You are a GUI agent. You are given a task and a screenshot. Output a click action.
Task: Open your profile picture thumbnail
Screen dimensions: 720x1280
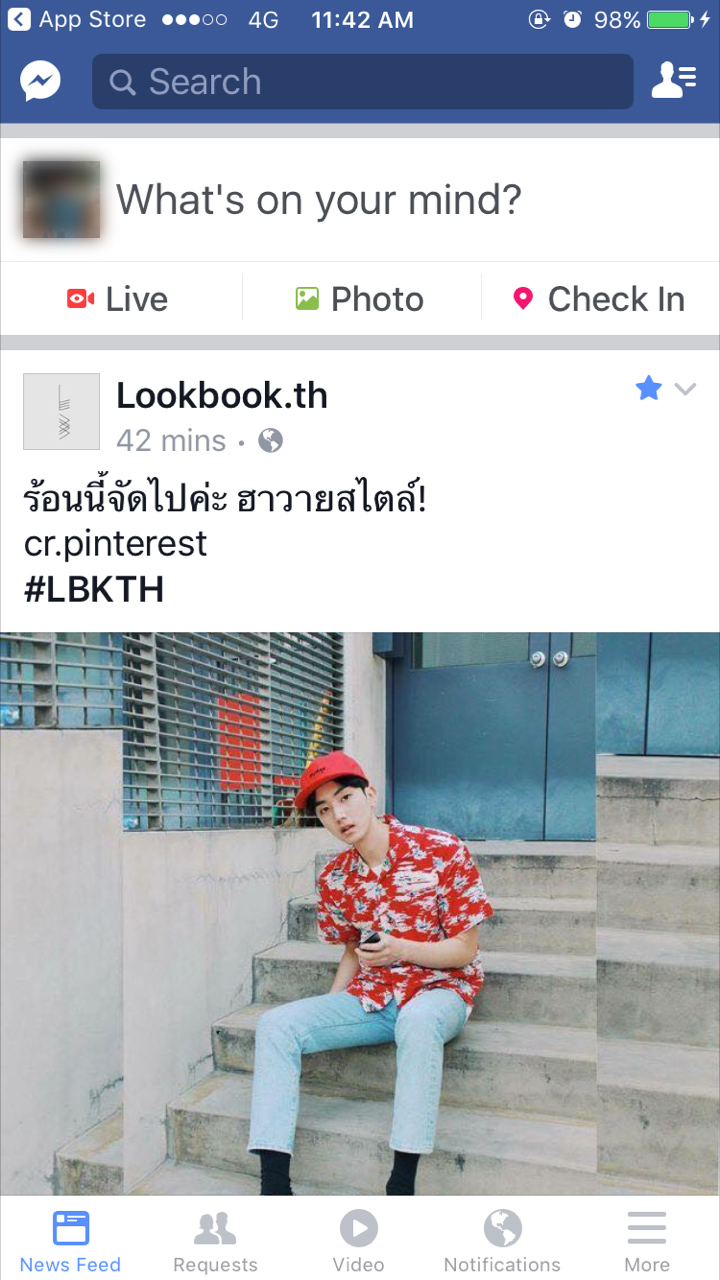tap(61, 200)
